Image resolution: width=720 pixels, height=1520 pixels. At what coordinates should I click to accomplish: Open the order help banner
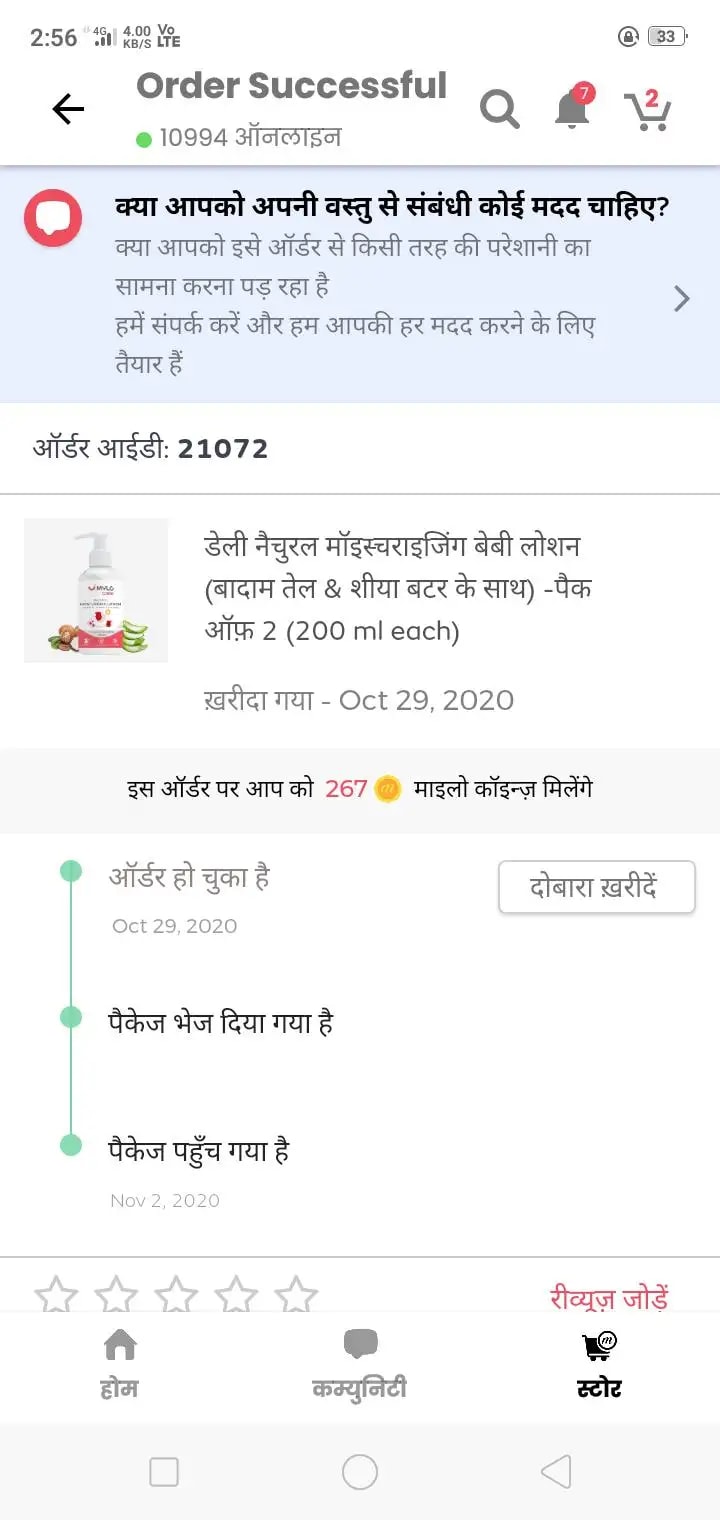tap(360, 285)
